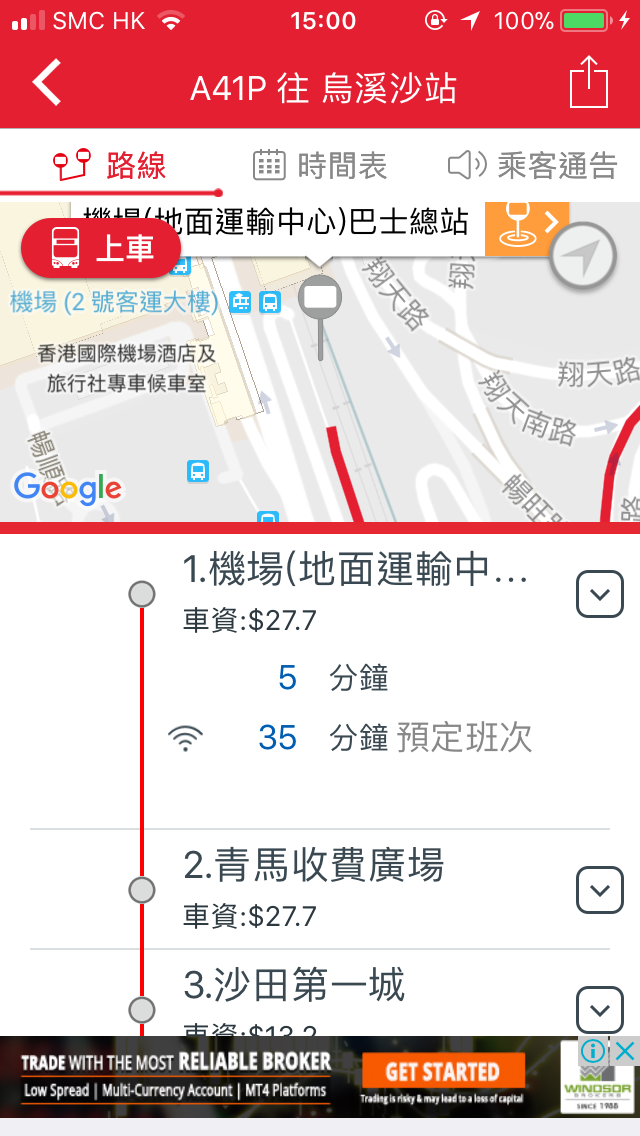The height and width of the screenshot is (1136, 640).
Task: Share the A41P route
Action: 588,83
